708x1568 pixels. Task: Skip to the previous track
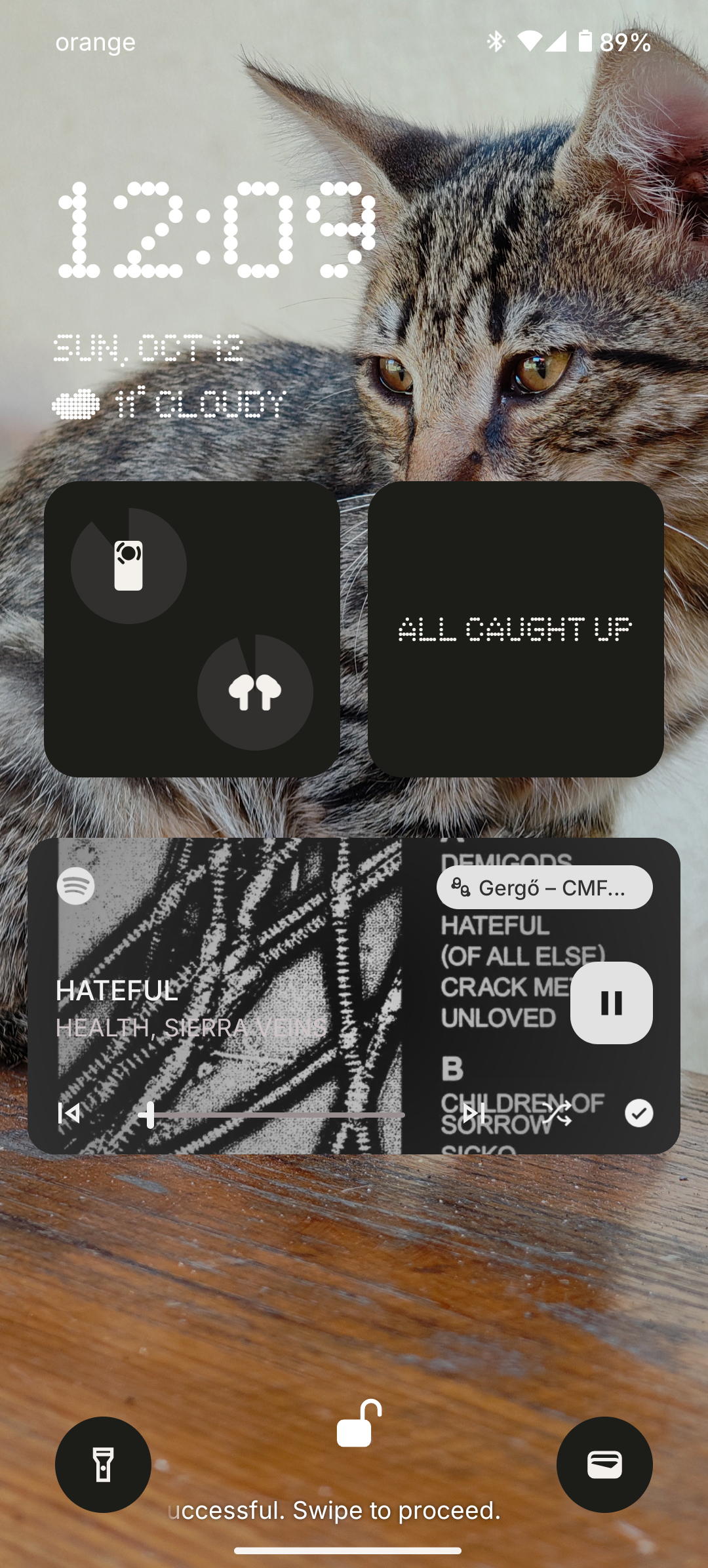click(x=69, y=1113)
